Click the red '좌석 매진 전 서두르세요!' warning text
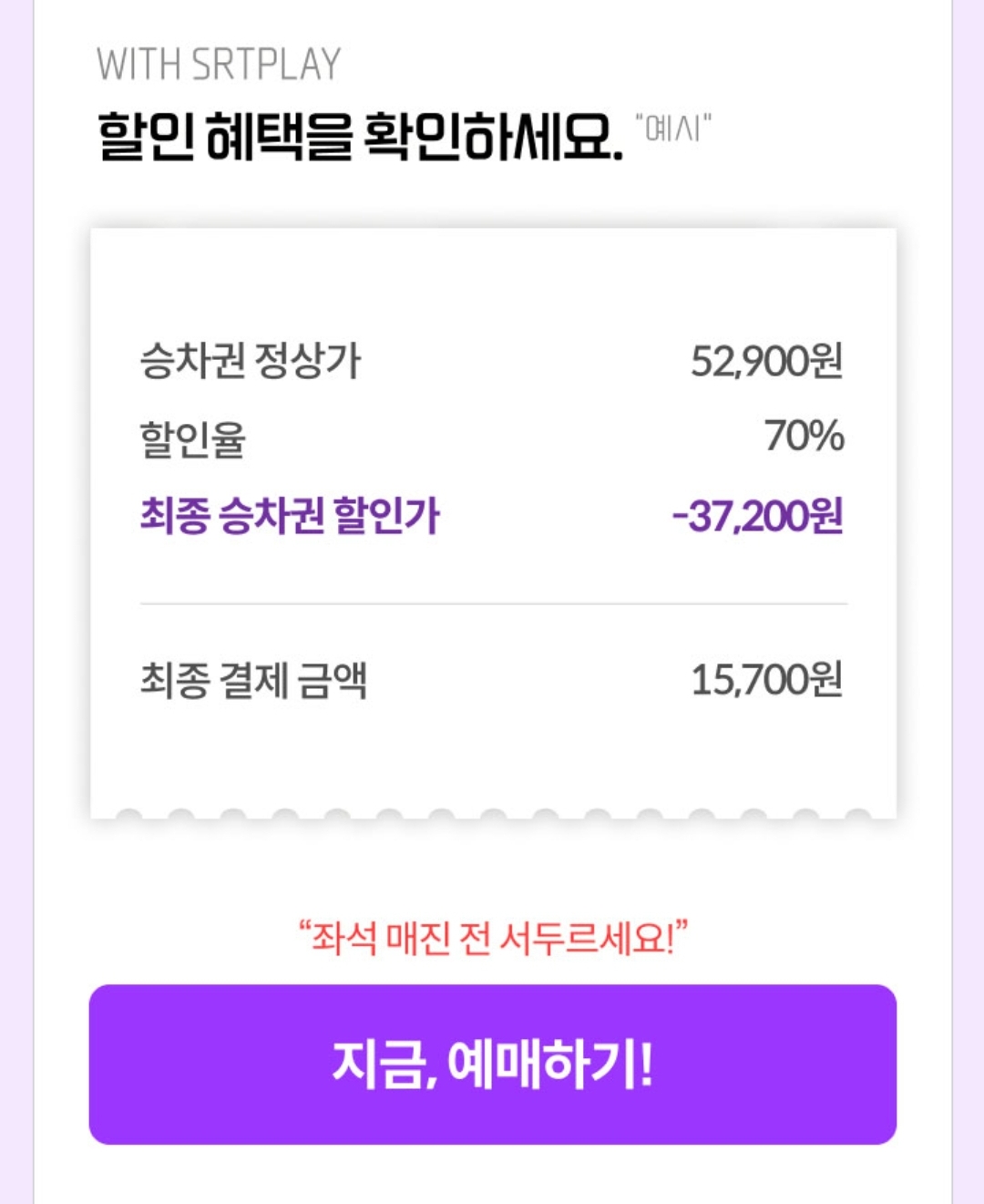Screen dimensions: 984x1204 (x=492, y=933)
